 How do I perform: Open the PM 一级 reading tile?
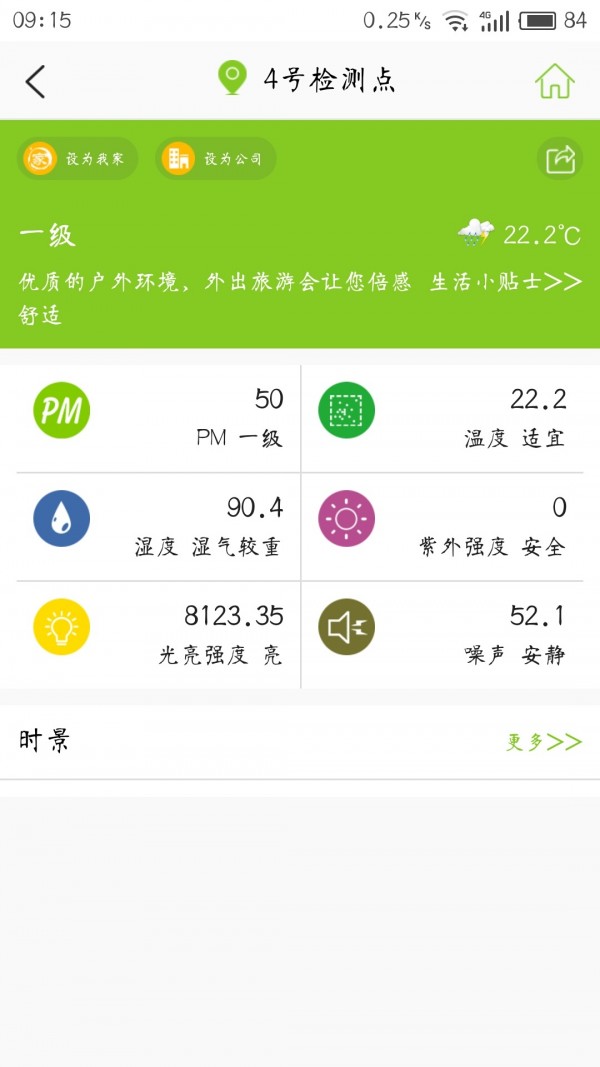click(x=158, y=418)
